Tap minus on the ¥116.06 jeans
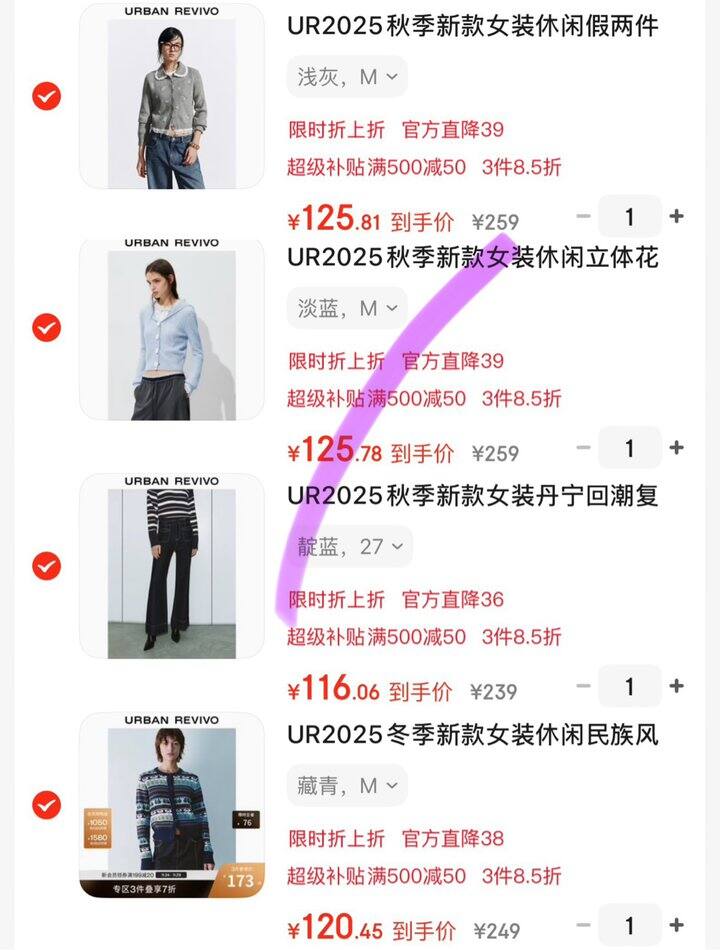Image resolution: width=720 pixels, height=950 pixels. pos(584,686)
